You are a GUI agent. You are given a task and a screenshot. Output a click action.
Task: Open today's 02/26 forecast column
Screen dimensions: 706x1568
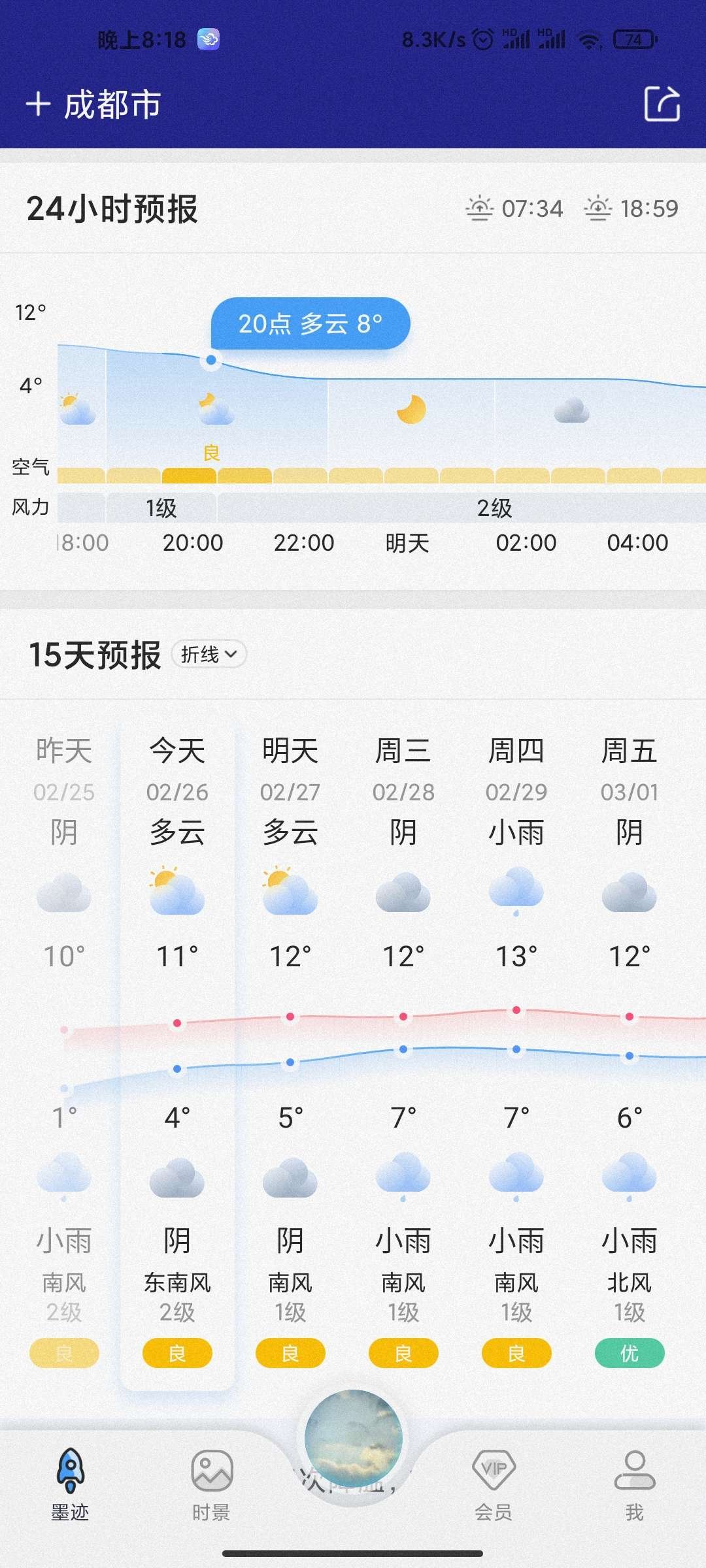click(x=177, y=1045)
